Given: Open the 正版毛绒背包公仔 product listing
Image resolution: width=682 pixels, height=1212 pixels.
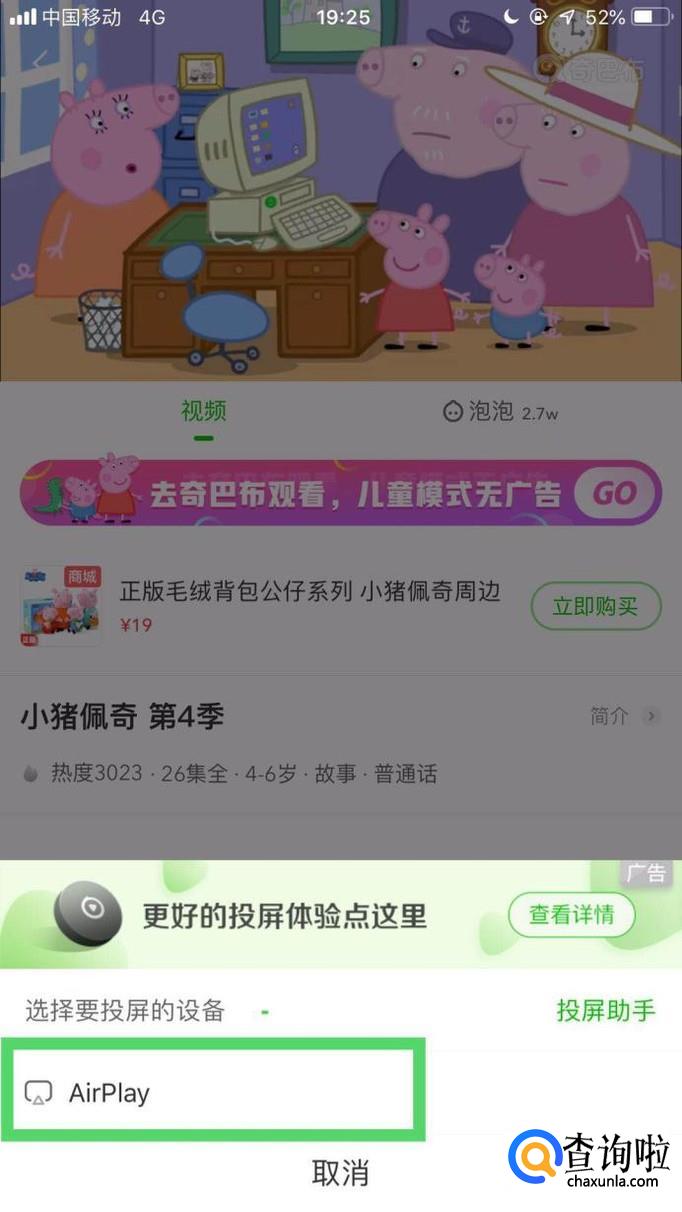Looking at the screenshot, I should tap(310, 591).
